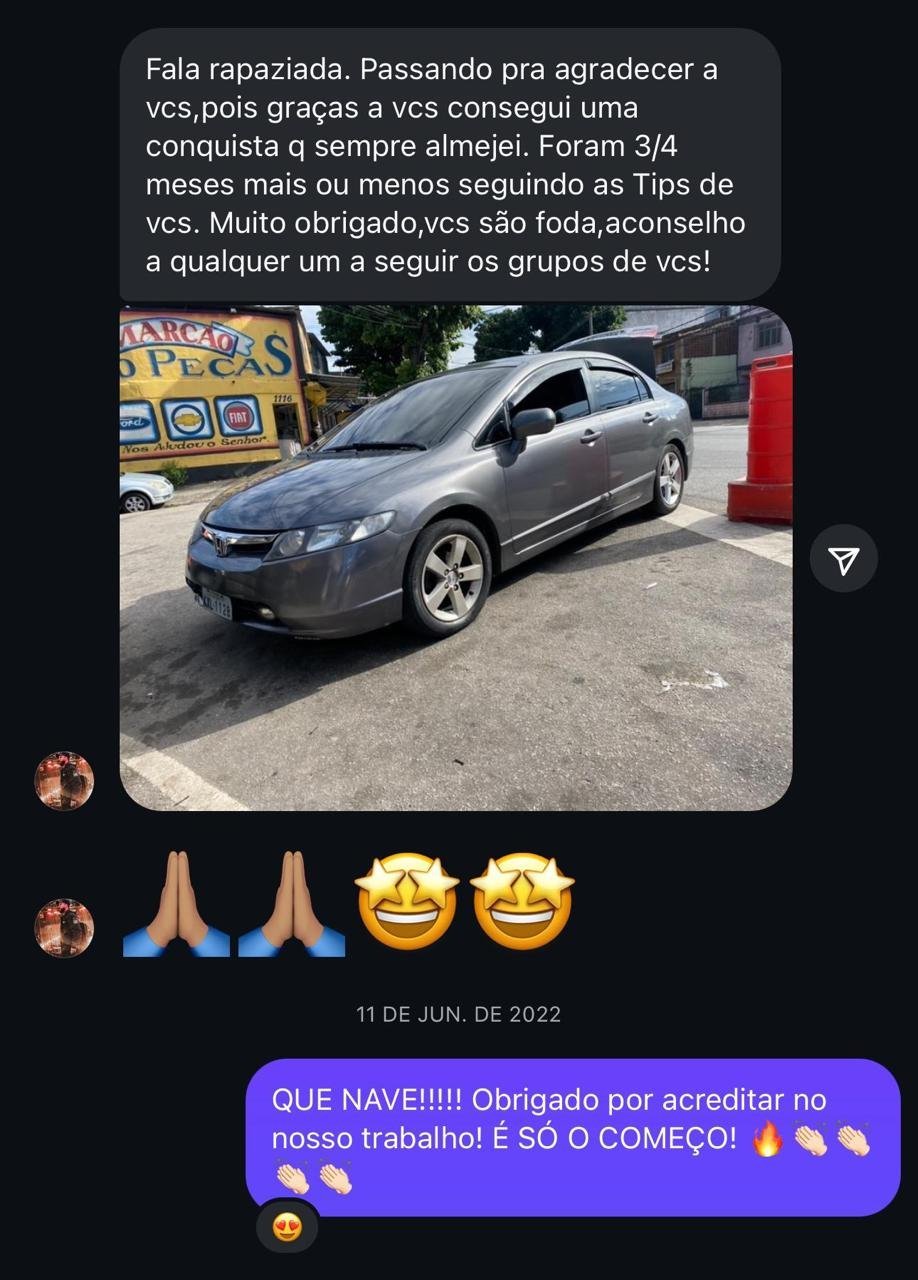Open the gray car photo in the chat
The width and height of the screenshot is (918, 1280).
click(455, 557)
